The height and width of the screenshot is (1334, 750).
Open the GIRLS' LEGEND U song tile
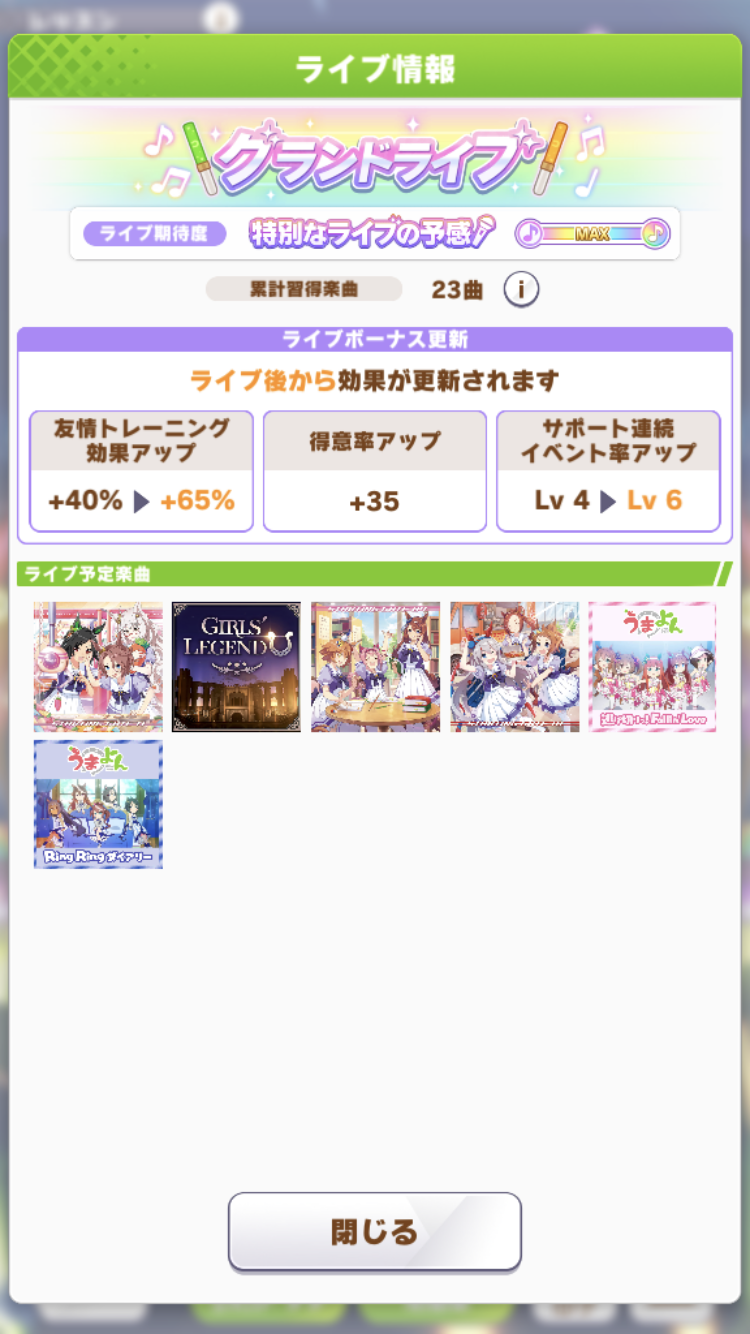[x=236, y=666]
